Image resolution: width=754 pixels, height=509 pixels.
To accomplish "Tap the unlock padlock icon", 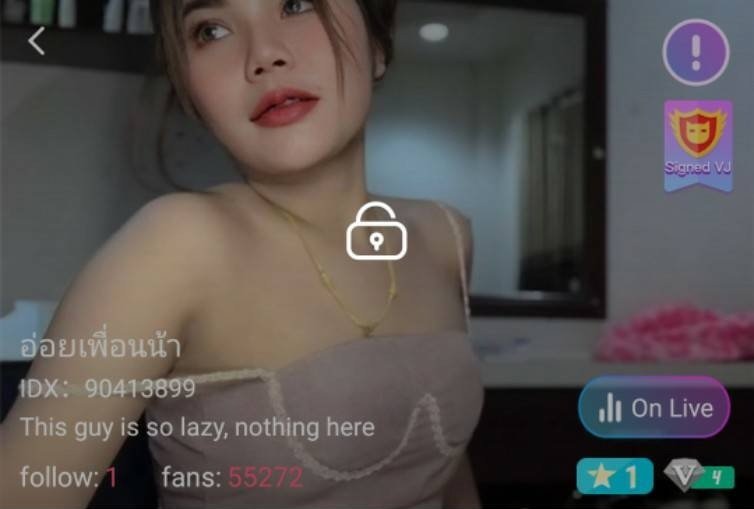I will 377,231.
